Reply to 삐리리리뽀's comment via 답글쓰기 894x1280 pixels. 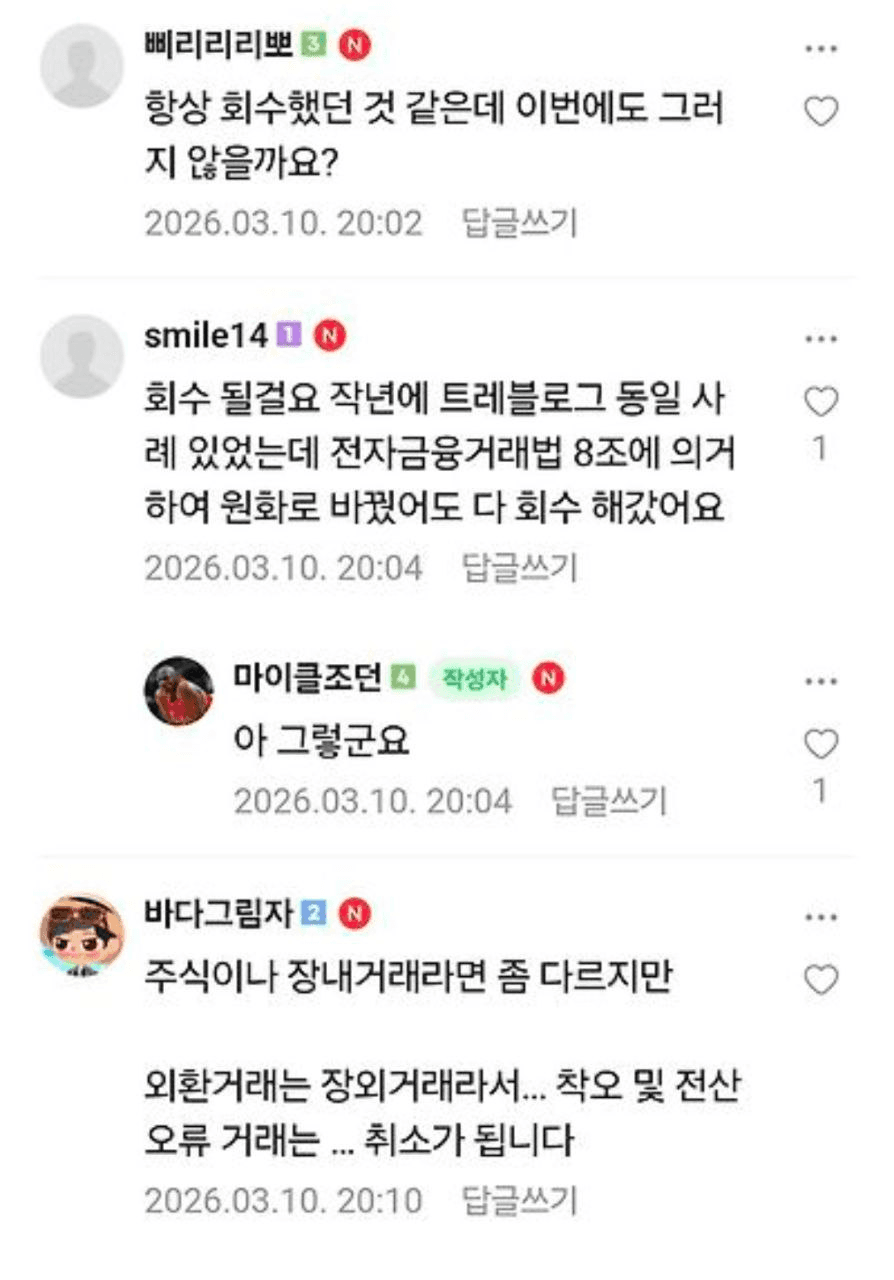click(x=520, y=223)
